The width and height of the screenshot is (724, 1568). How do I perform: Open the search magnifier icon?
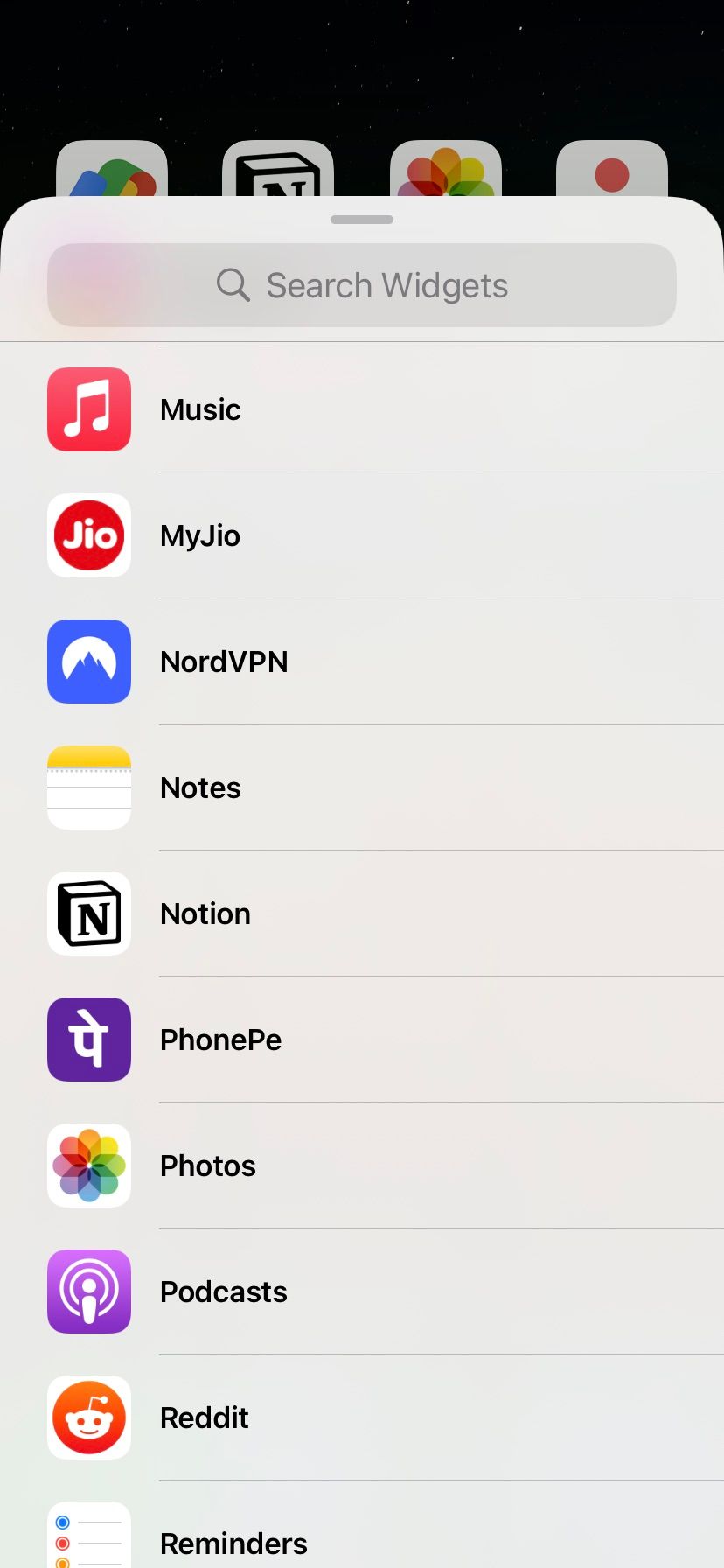(x=232, y=284)
